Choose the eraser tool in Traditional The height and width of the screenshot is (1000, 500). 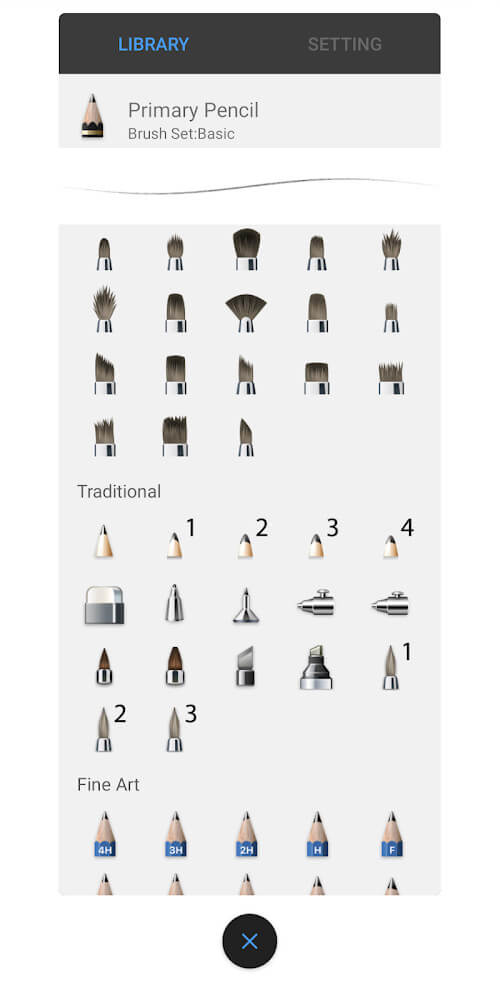point(105,605)
